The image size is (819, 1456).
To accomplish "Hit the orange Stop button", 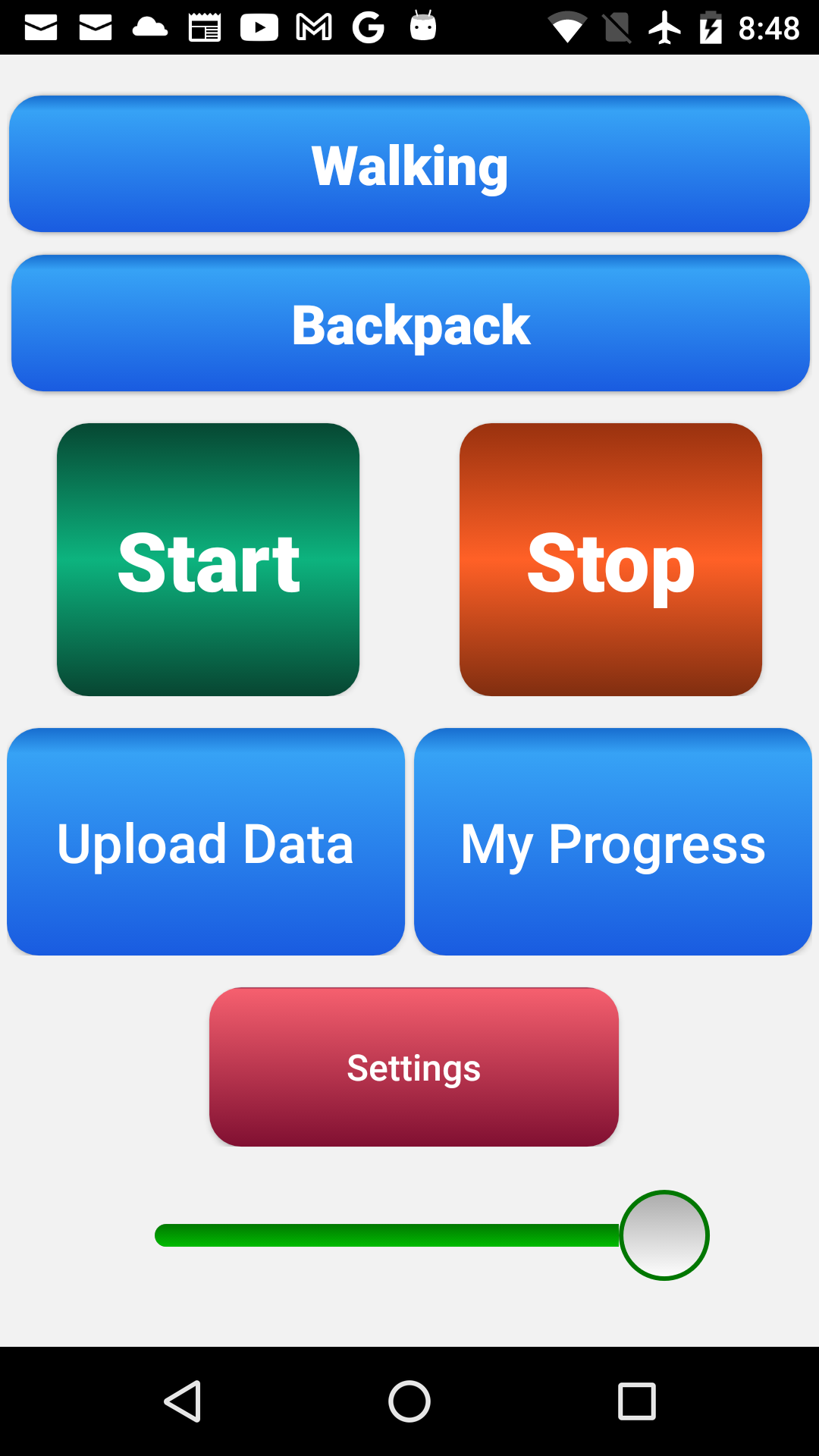I will [610, 560].
